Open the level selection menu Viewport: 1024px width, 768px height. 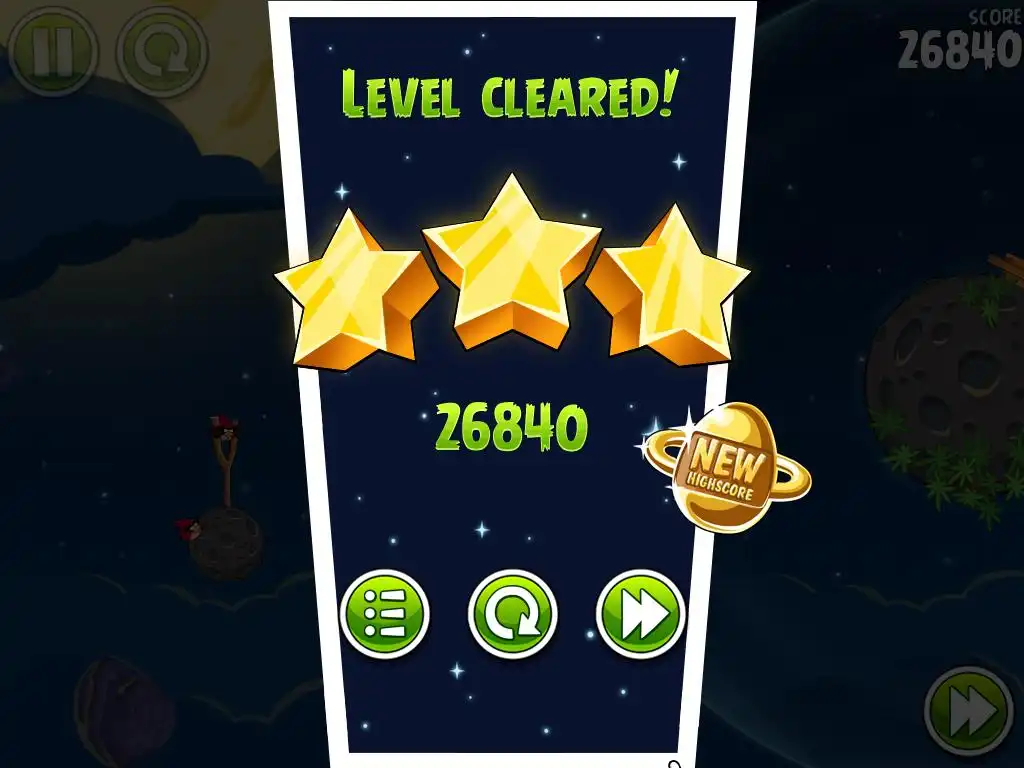[385, 614]
